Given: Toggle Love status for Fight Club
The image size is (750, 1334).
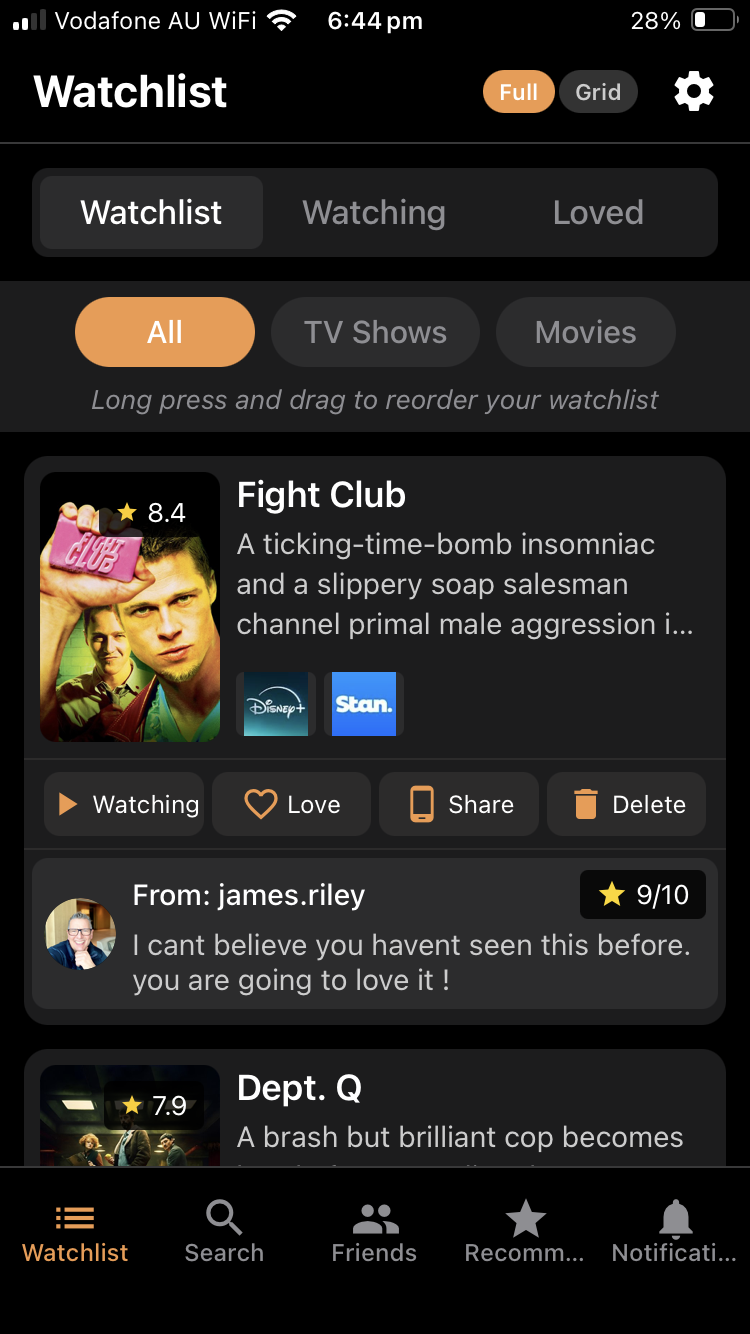Looking at the screenshot, I should pyautogui.click(x=291, y=804).
